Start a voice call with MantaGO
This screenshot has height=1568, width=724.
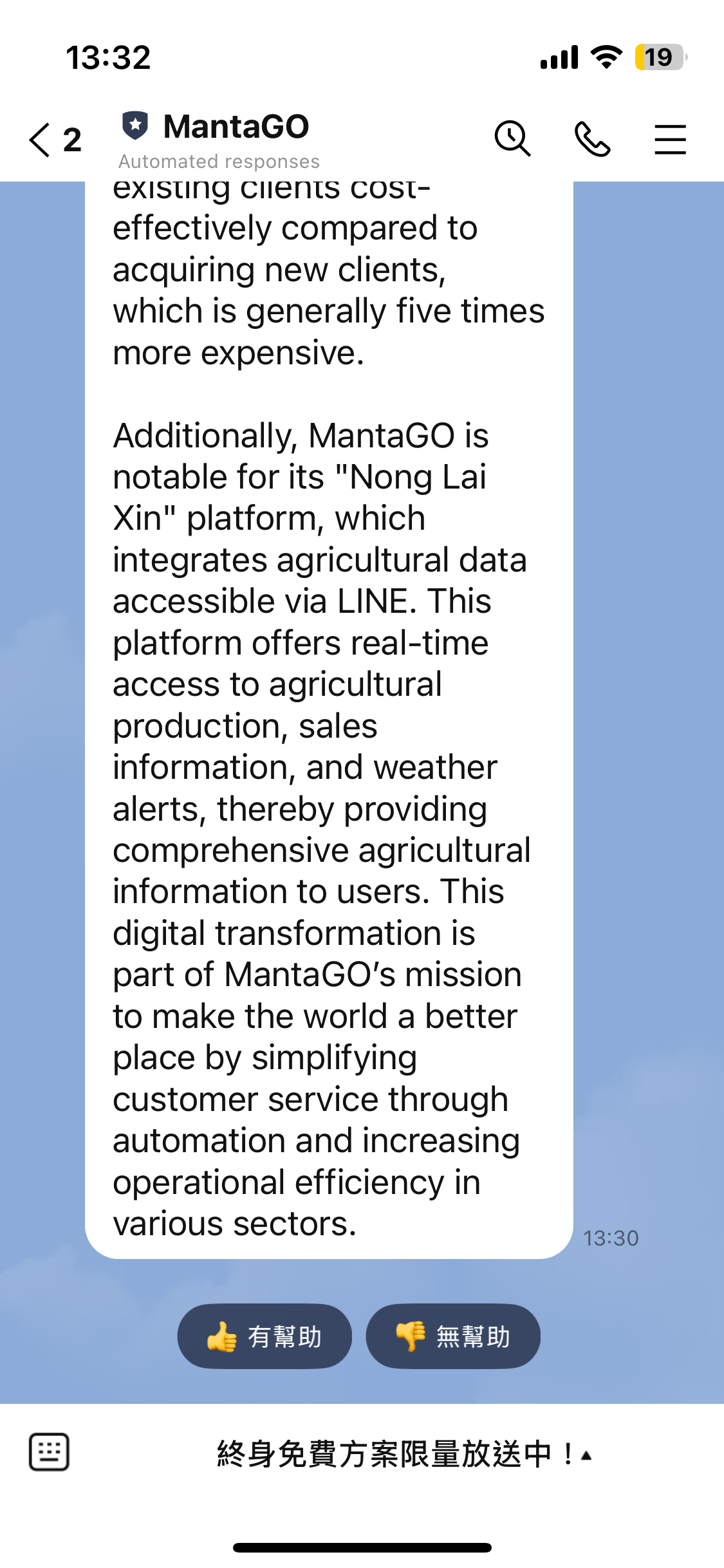(x=592, y=139)
